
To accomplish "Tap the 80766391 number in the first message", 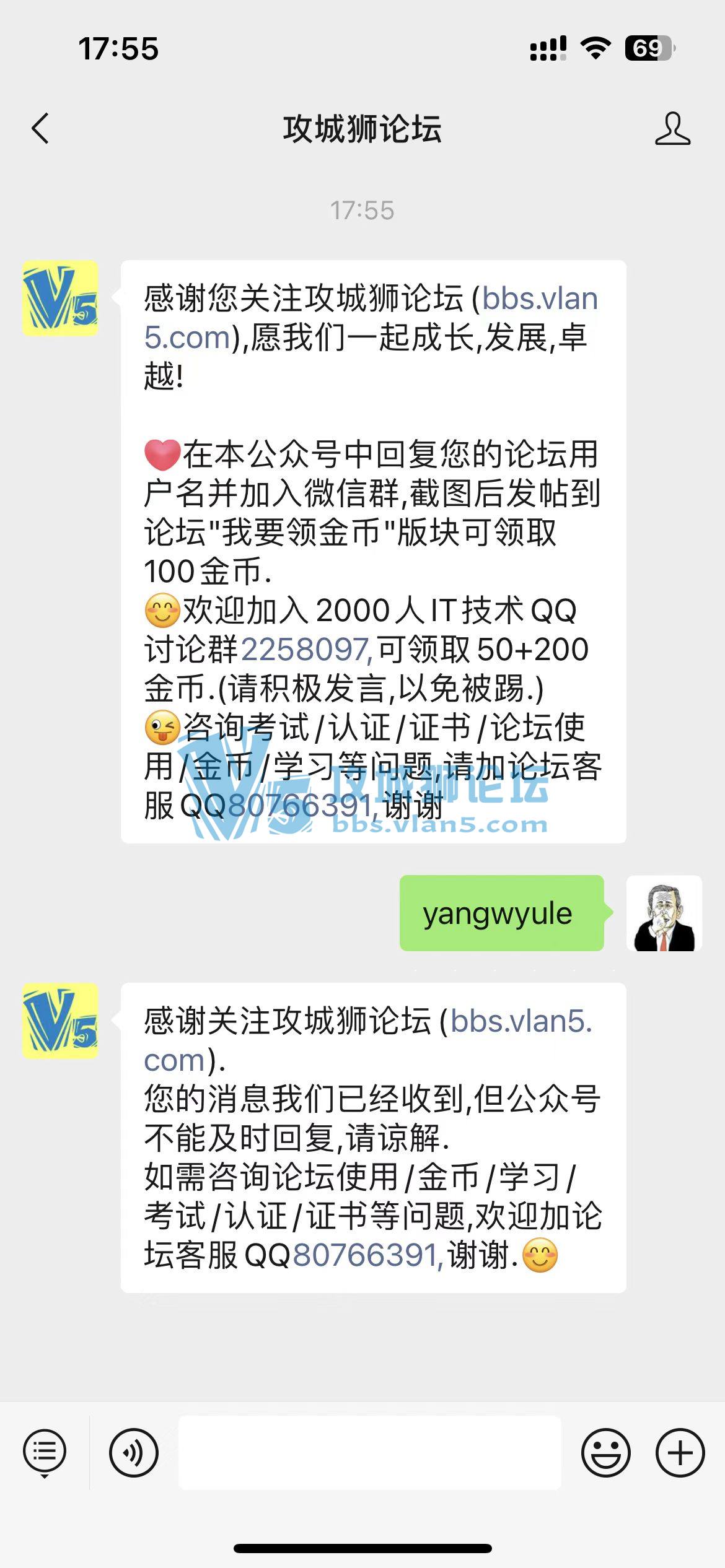I will 301,806.
